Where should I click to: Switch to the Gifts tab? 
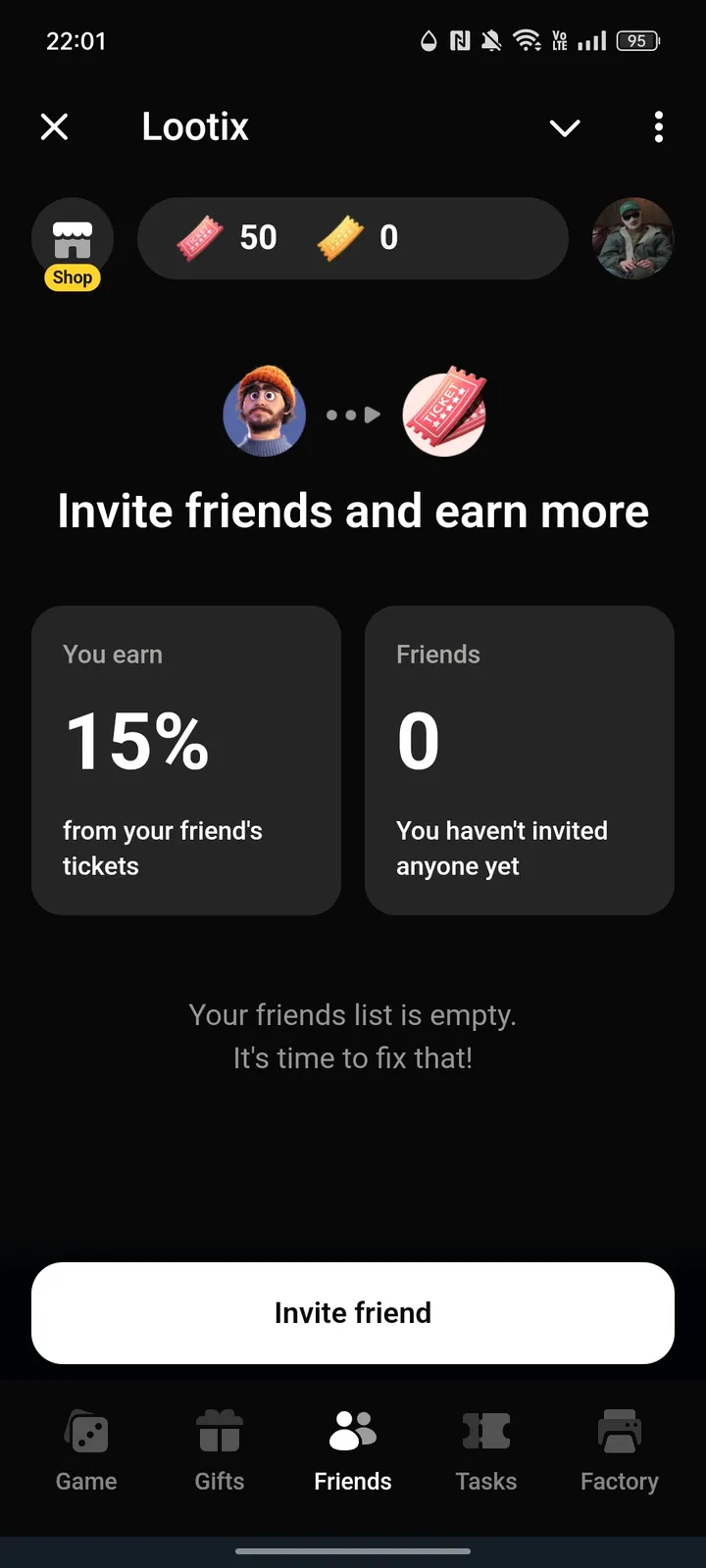(x=220, y=1451)
